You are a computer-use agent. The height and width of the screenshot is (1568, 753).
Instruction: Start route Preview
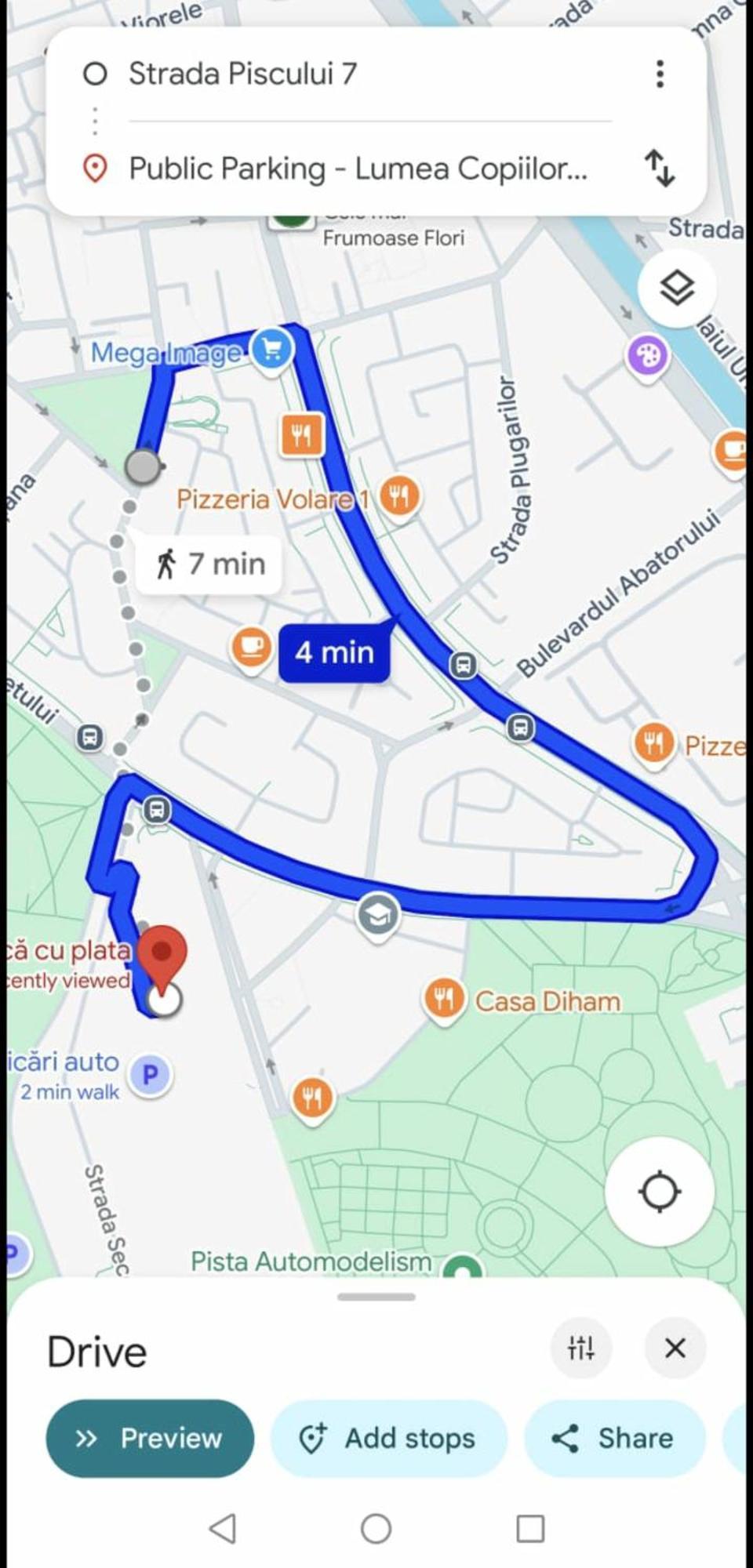point(150,1438)
